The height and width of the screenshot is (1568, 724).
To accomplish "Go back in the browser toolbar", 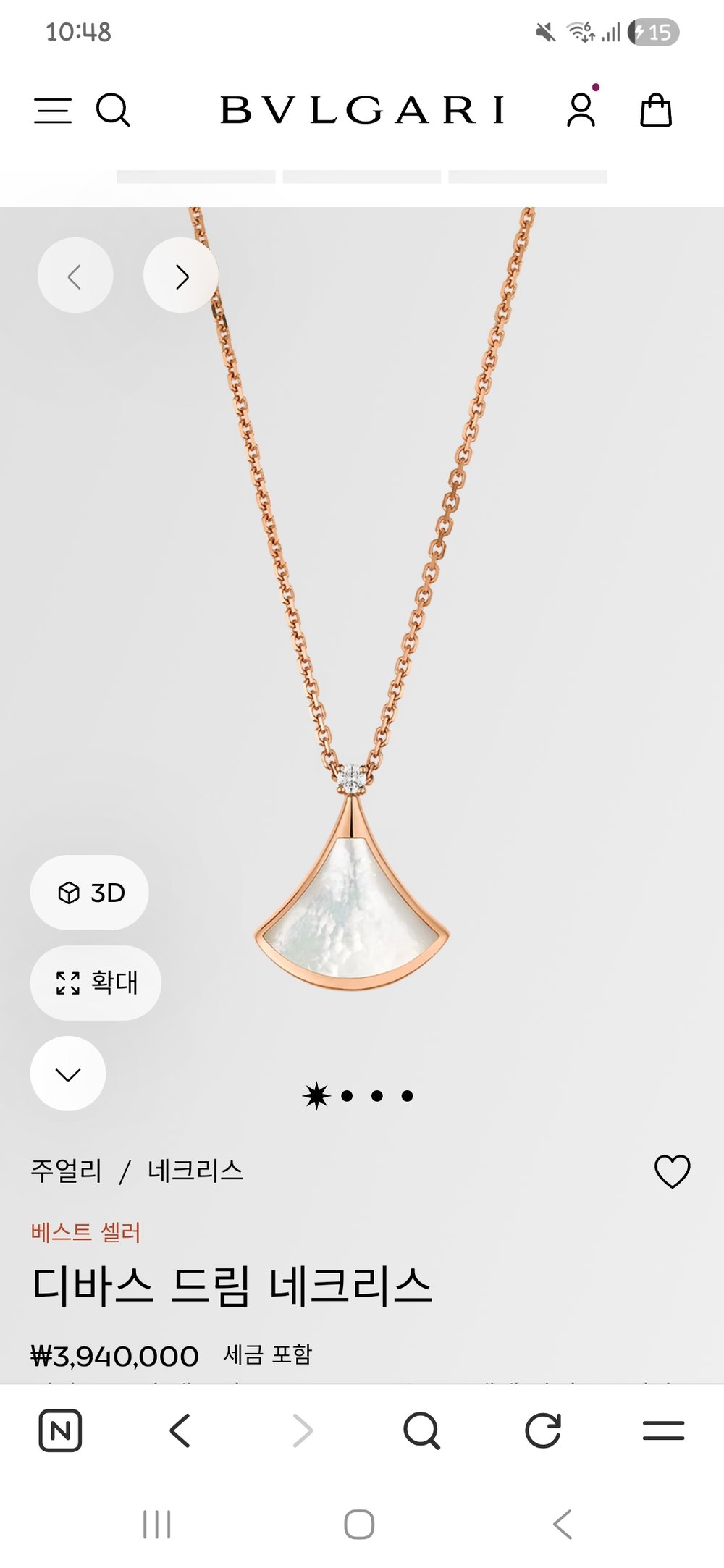I will pos(180,1430).
